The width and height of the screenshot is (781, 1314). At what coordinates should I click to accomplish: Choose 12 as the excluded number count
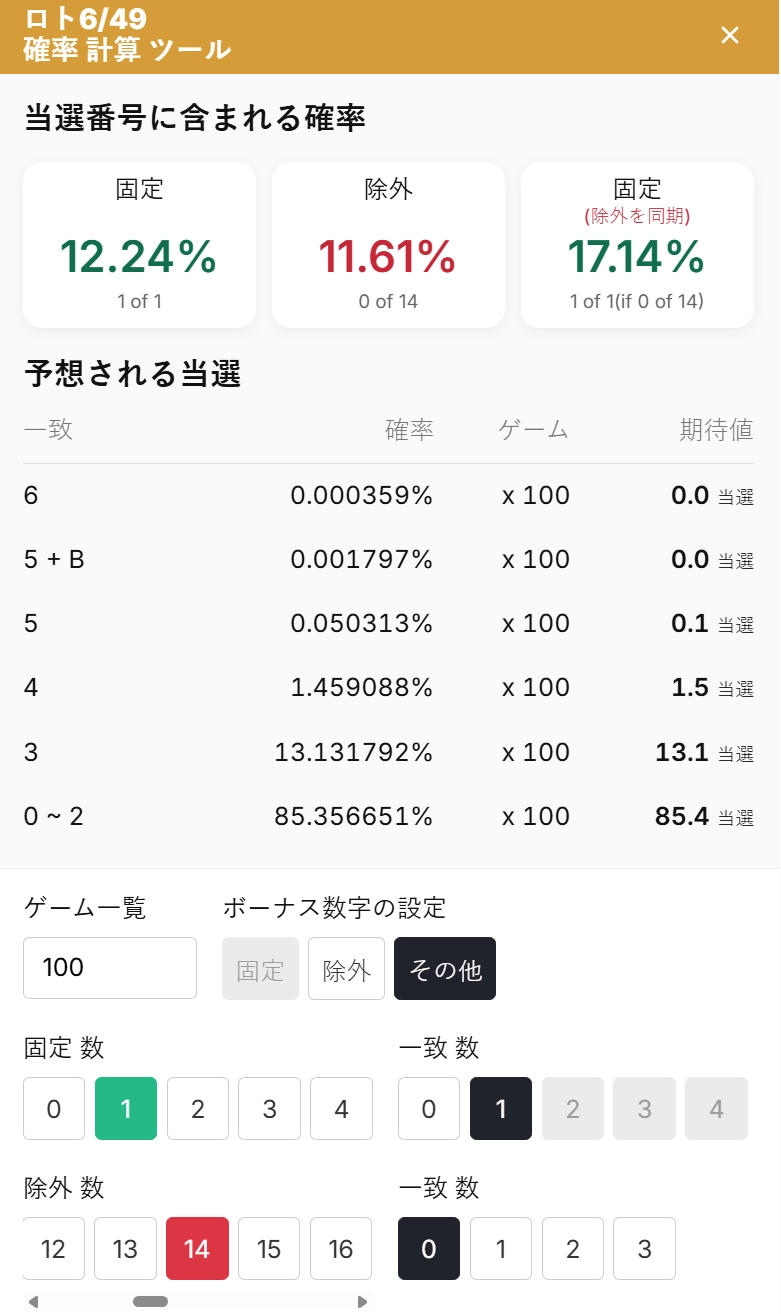53,1248
